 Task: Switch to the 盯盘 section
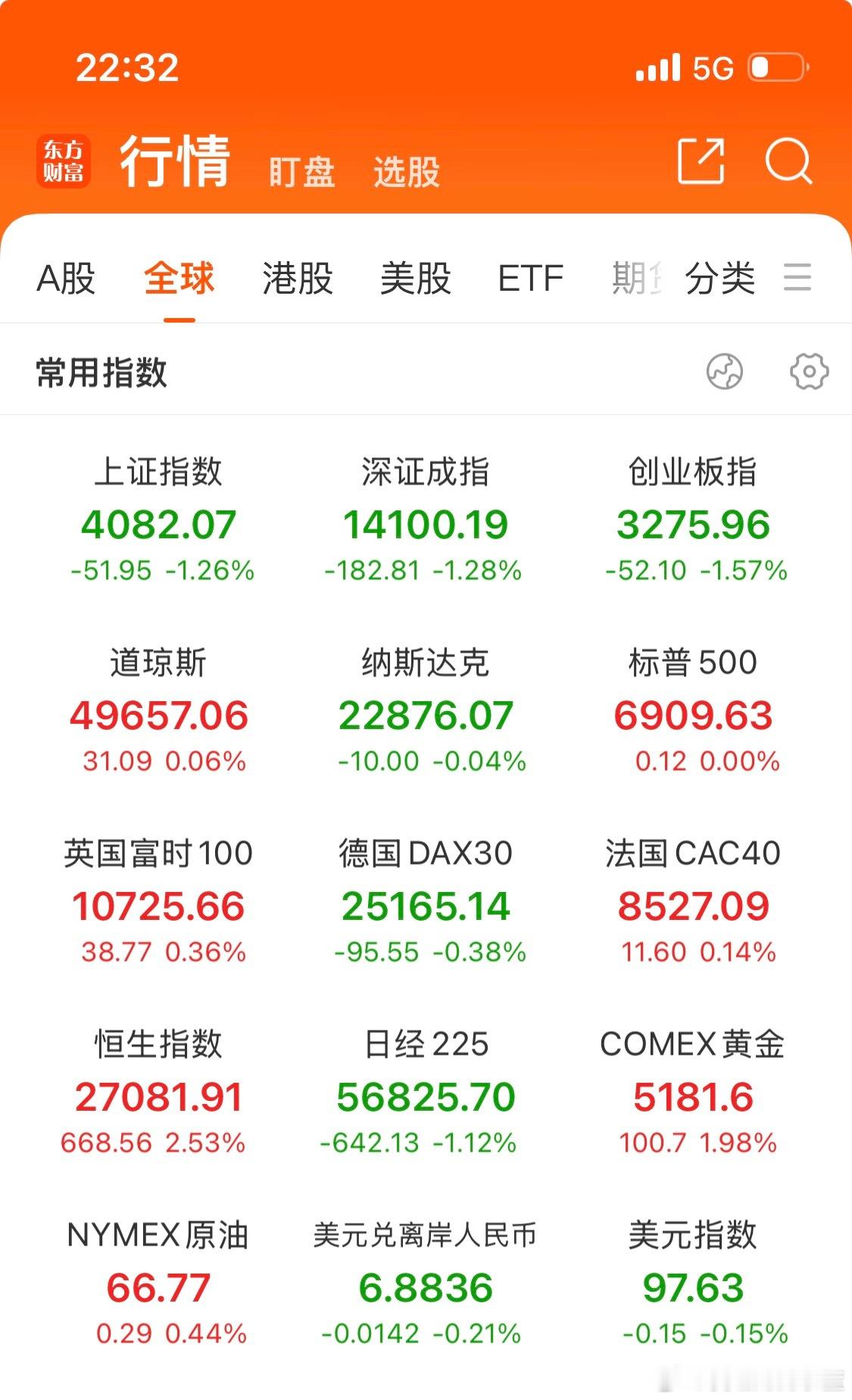pyautogui.click(x=301, y=172)
